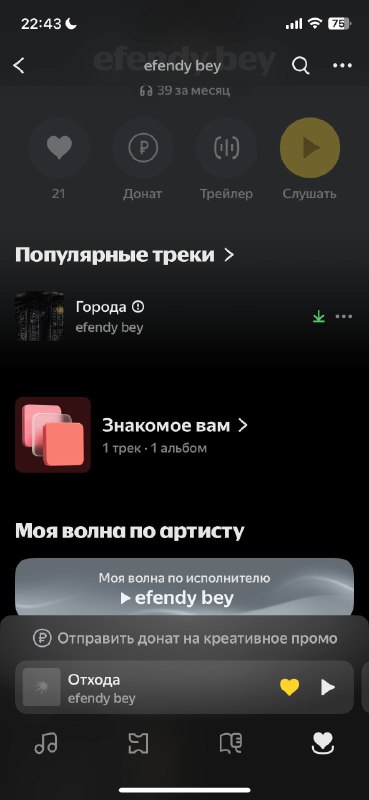
Task: Switch to the books and podcasts tab
Action: 231,744
